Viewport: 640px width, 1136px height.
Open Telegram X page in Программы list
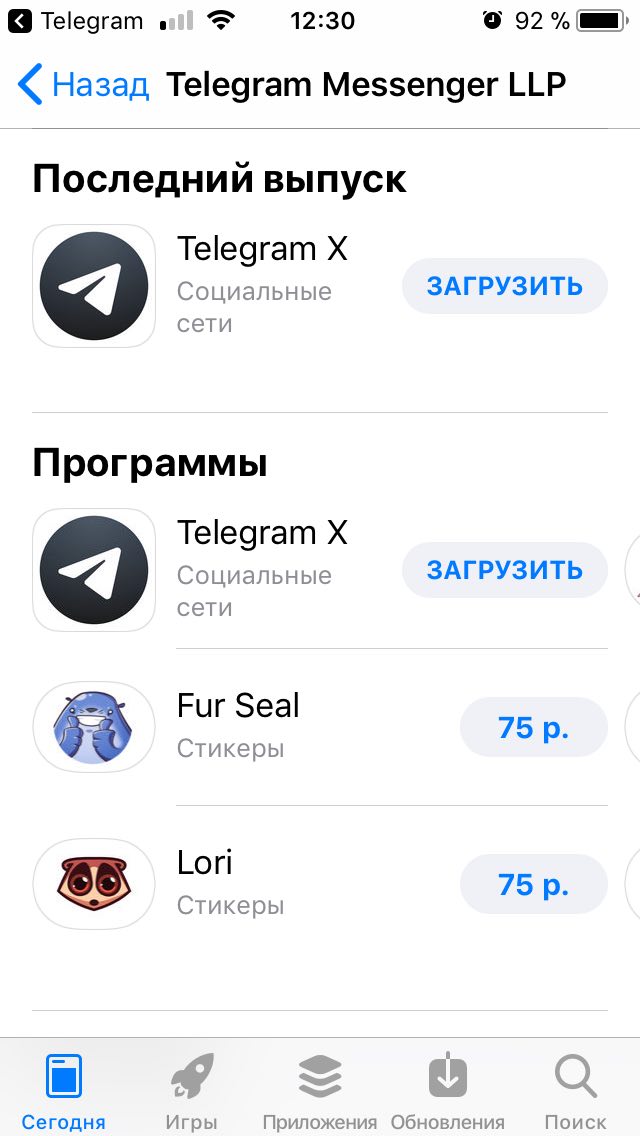(262, 532)
